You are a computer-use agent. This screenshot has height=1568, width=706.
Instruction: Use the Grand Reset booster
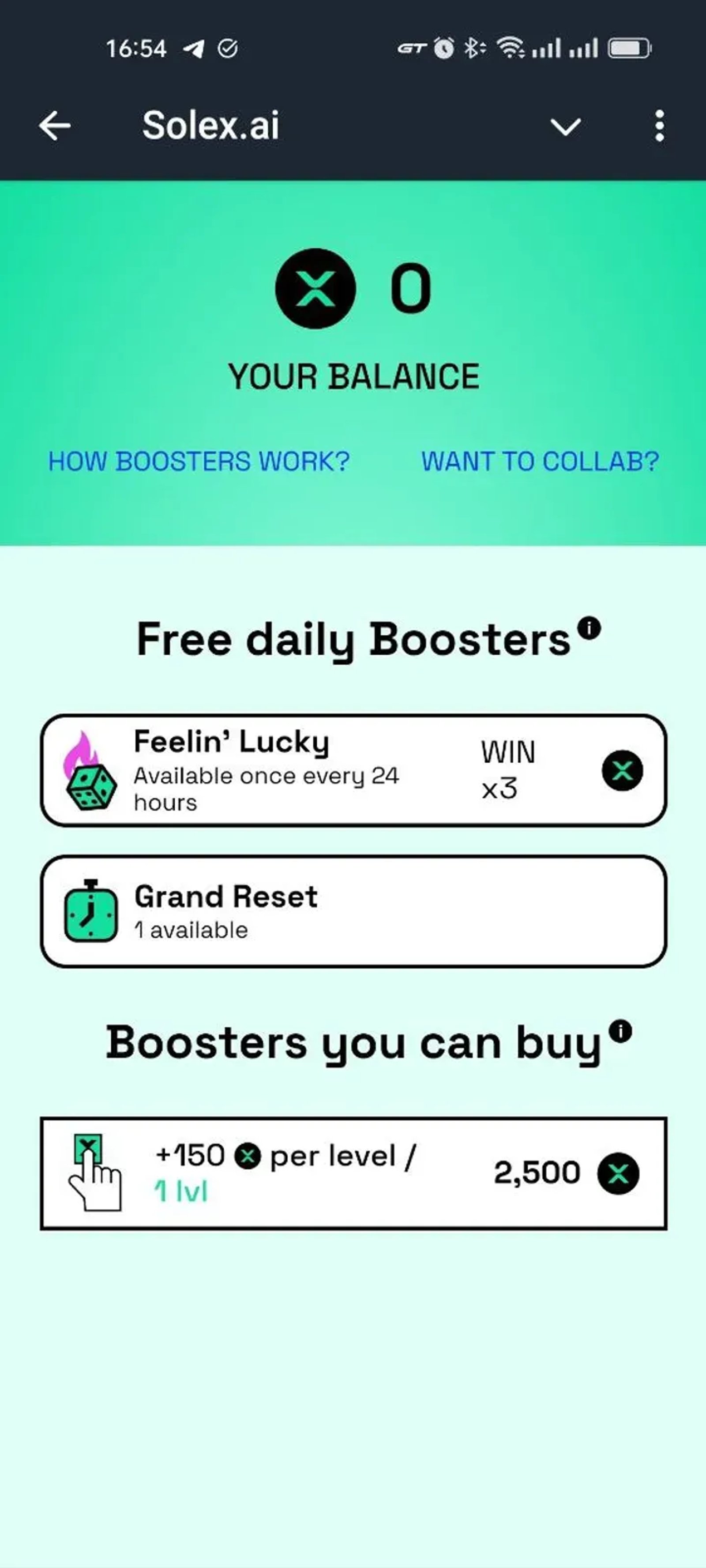coord(353,911)
